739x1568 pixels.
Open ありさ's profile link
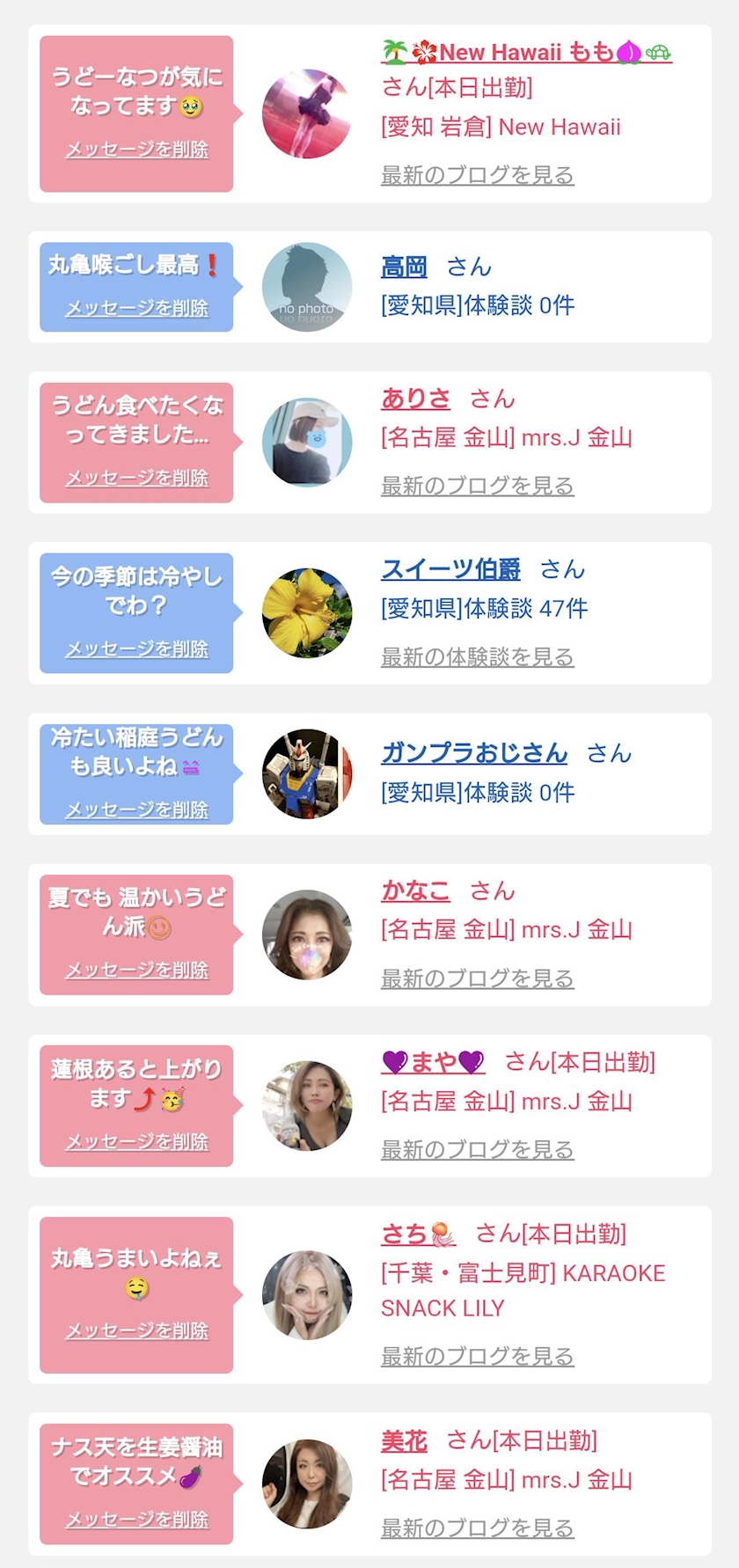pyautogui.click(x=415, y=399)
